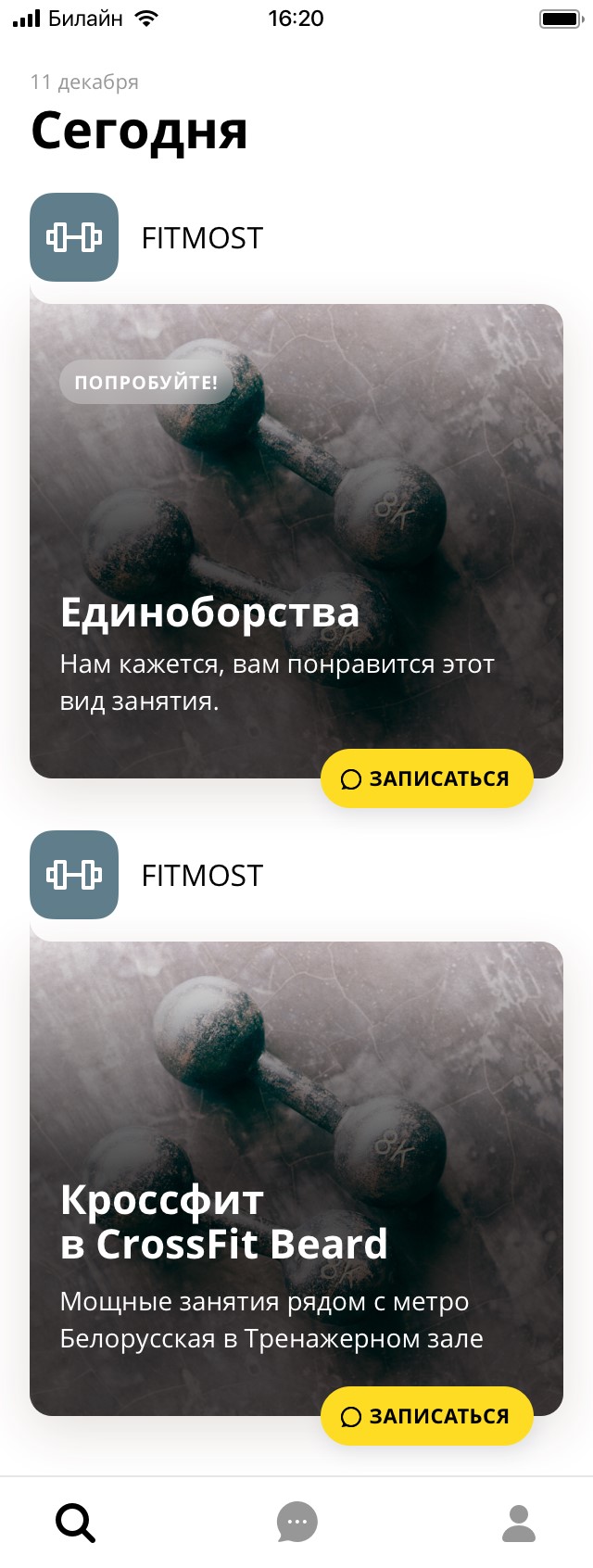Open the Кроссфит в CrossFit Beard card

[x=296, y=1158]
